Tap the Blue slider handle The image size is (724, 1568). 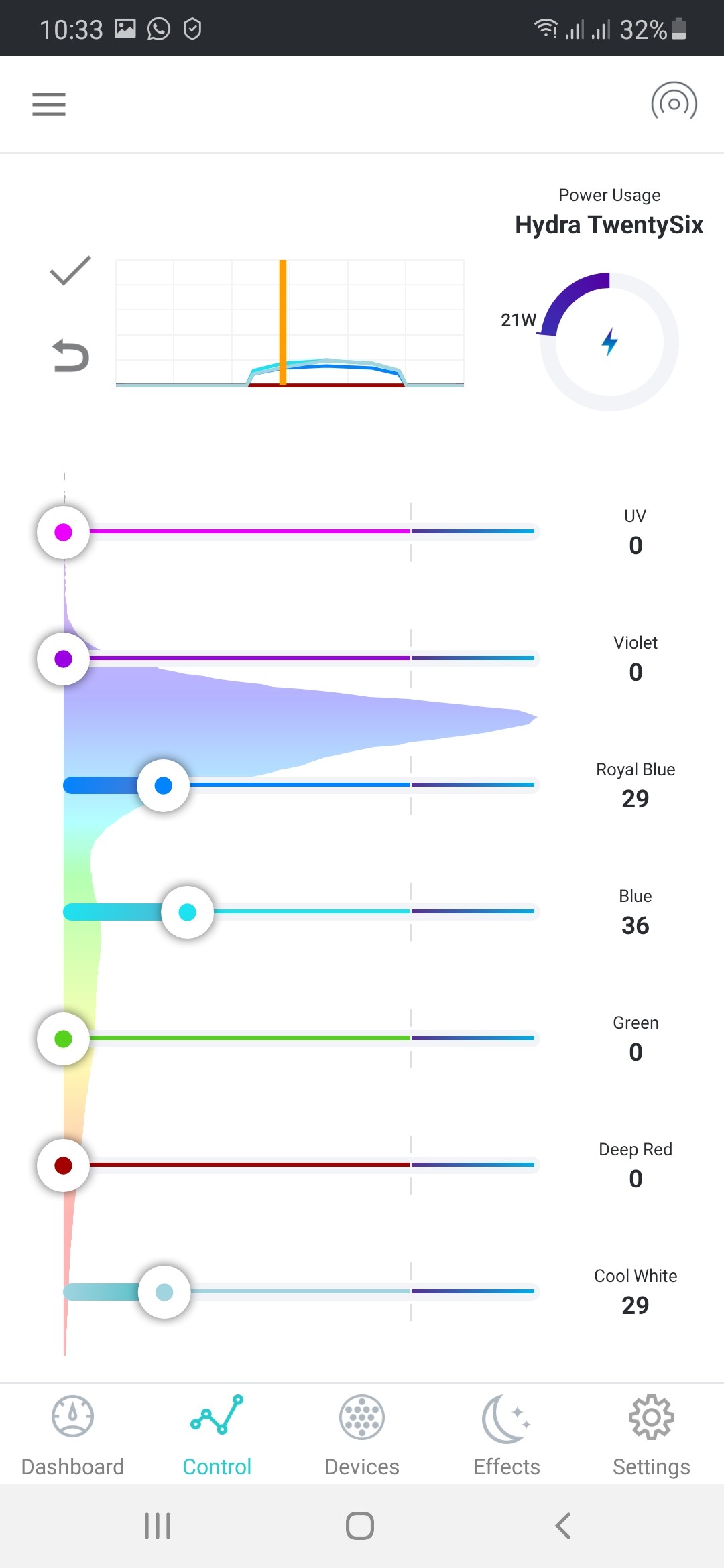click(x=188, y=912)
